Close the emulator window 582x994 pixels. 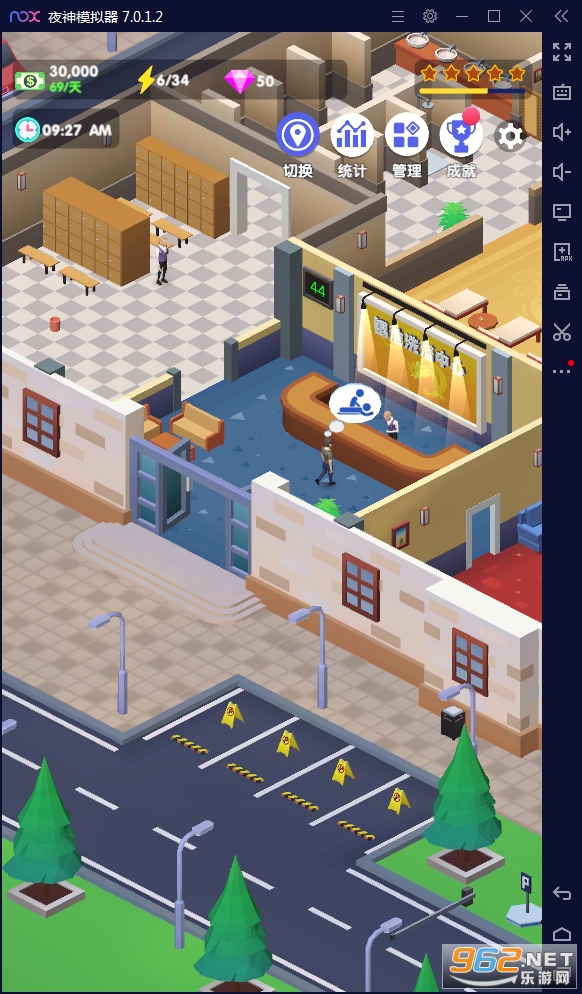point(526,16)
